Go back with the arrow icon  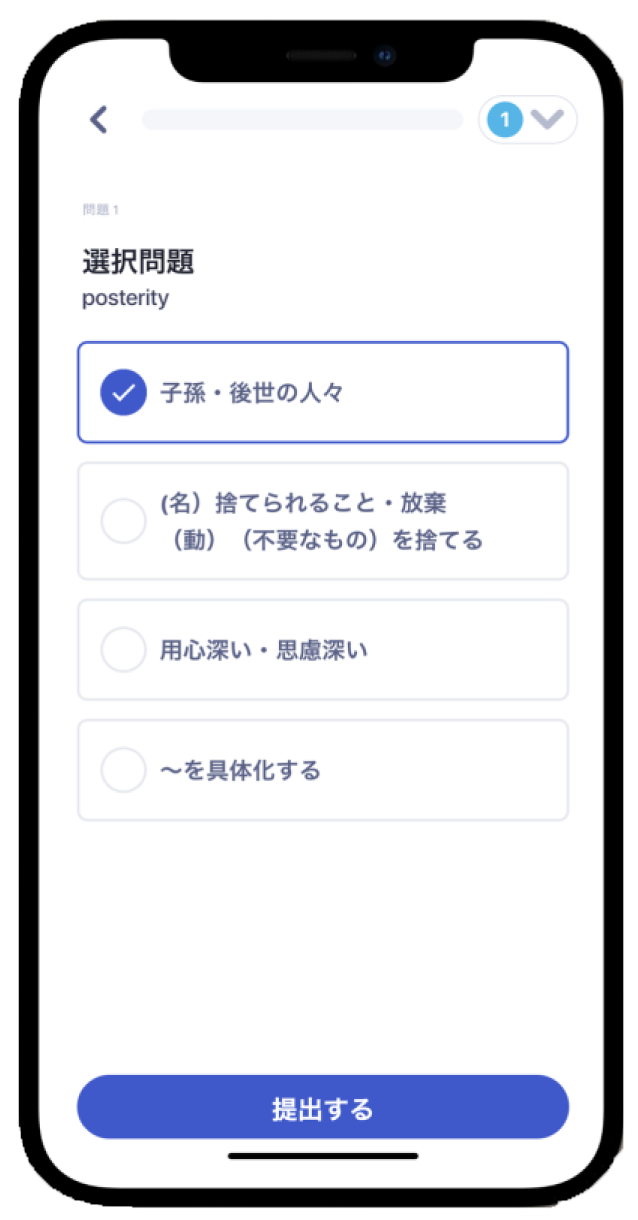98,121
